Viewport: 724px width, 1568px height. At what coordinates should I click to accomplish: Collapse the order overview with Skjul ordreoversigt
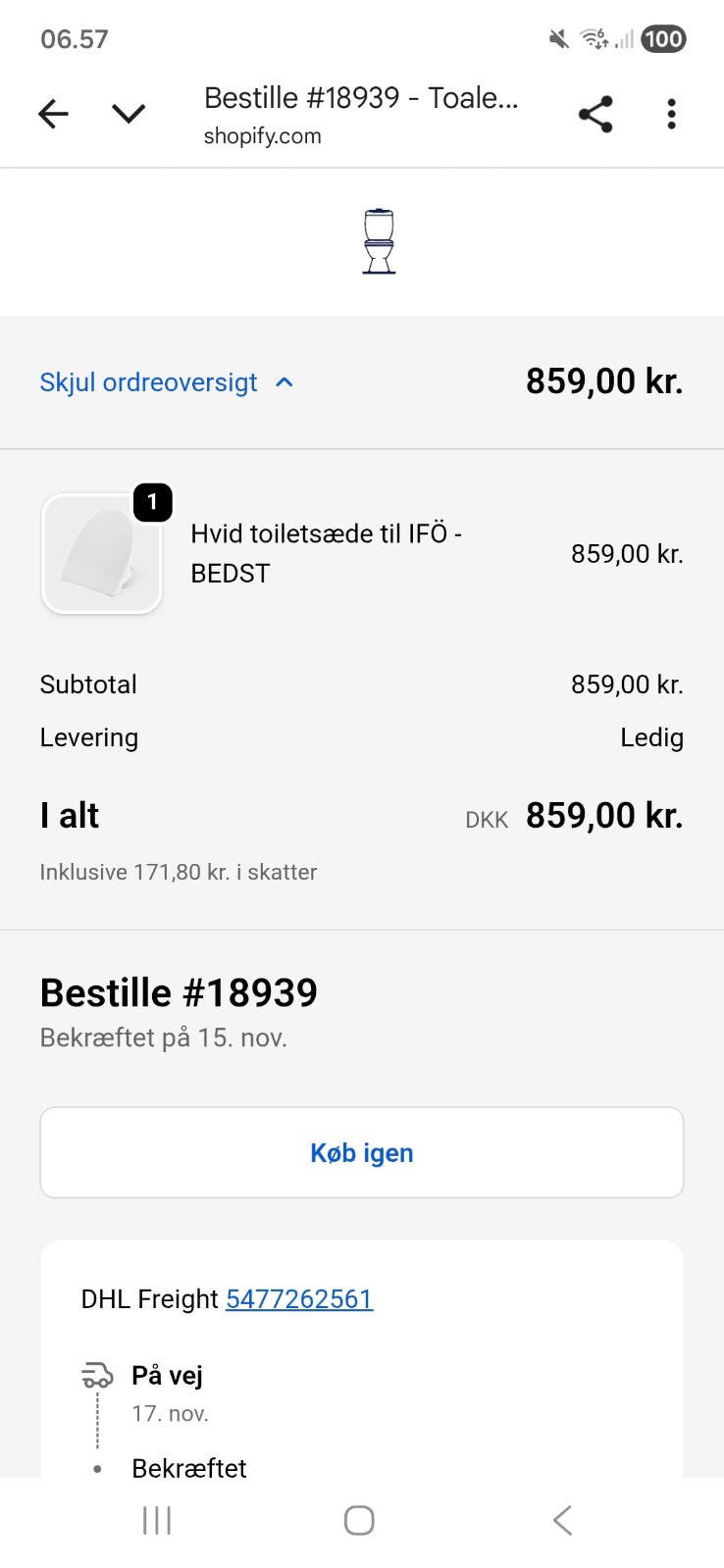click(x=147, y=382)
